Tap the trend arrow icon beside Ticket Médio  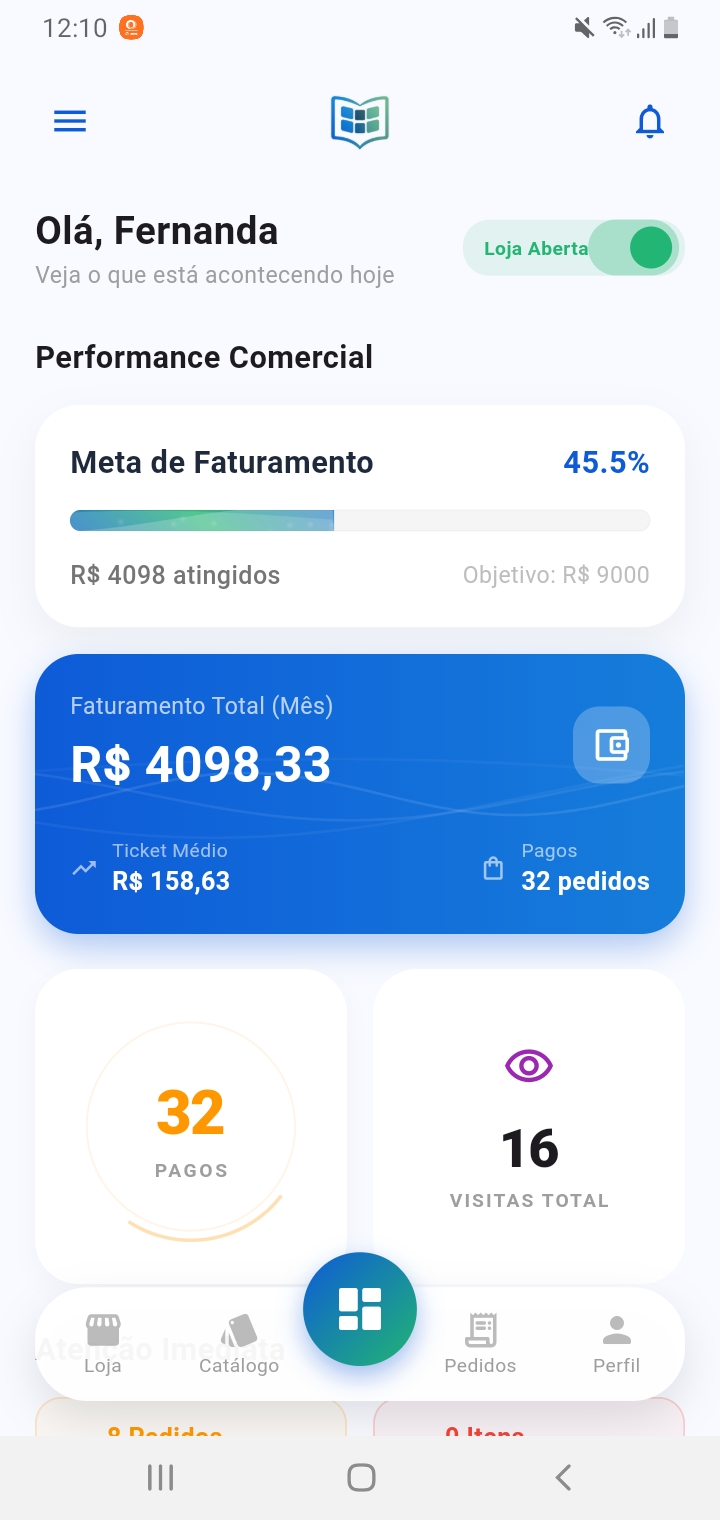pos(84,868)
